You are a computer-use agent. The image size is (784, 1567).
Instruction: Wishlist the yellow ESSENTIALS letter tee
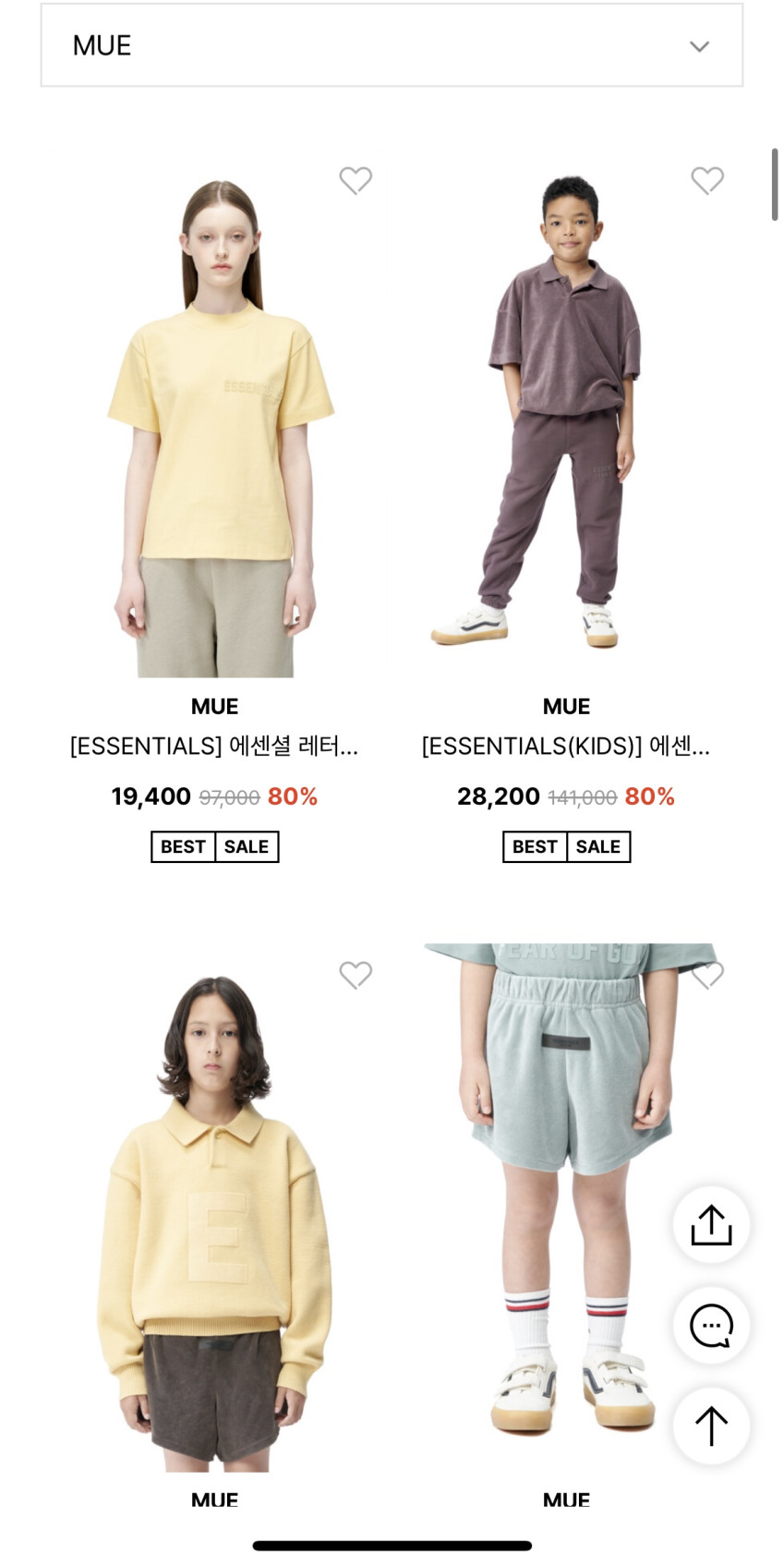click(x=356, y=180)
